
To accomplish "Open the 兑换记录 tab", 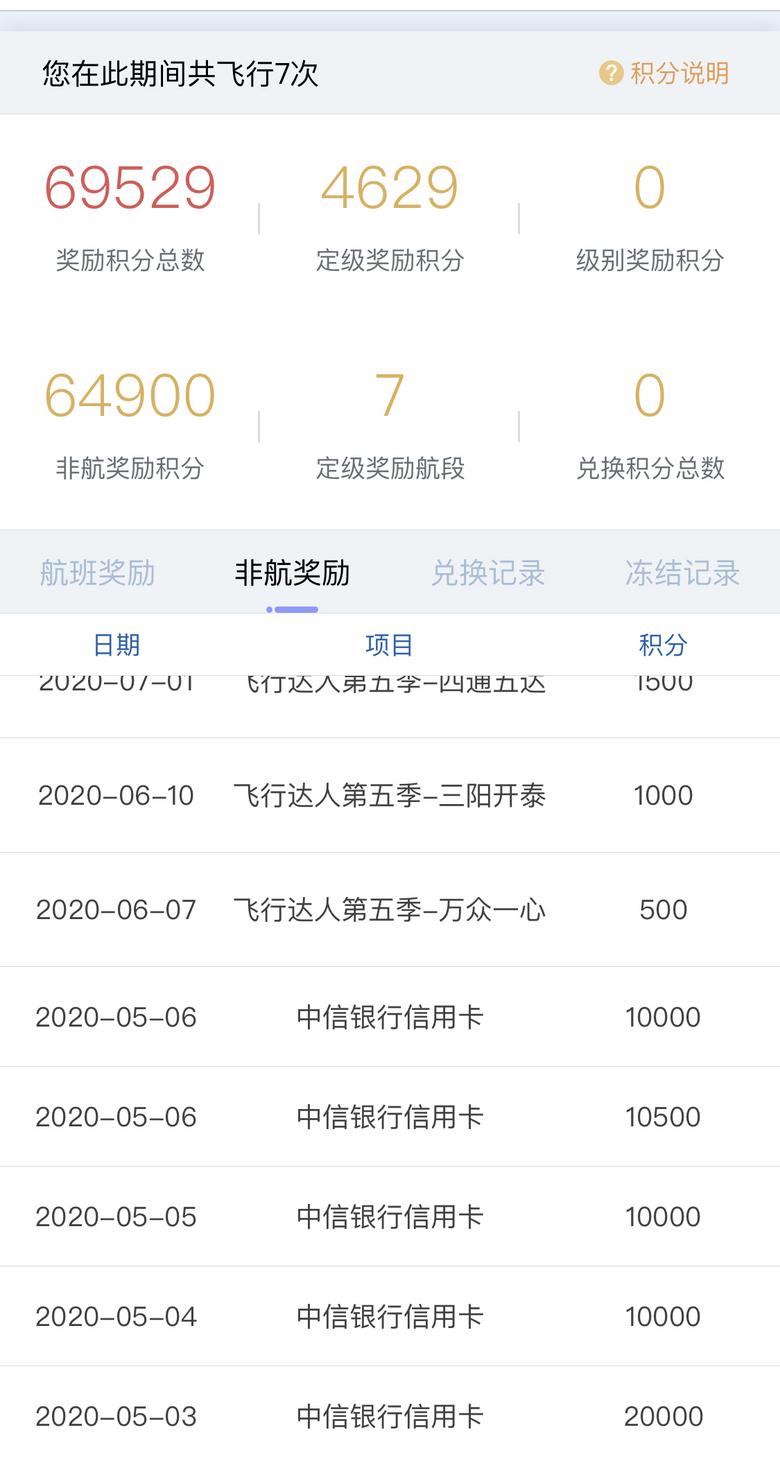I will tap(487, 572).
